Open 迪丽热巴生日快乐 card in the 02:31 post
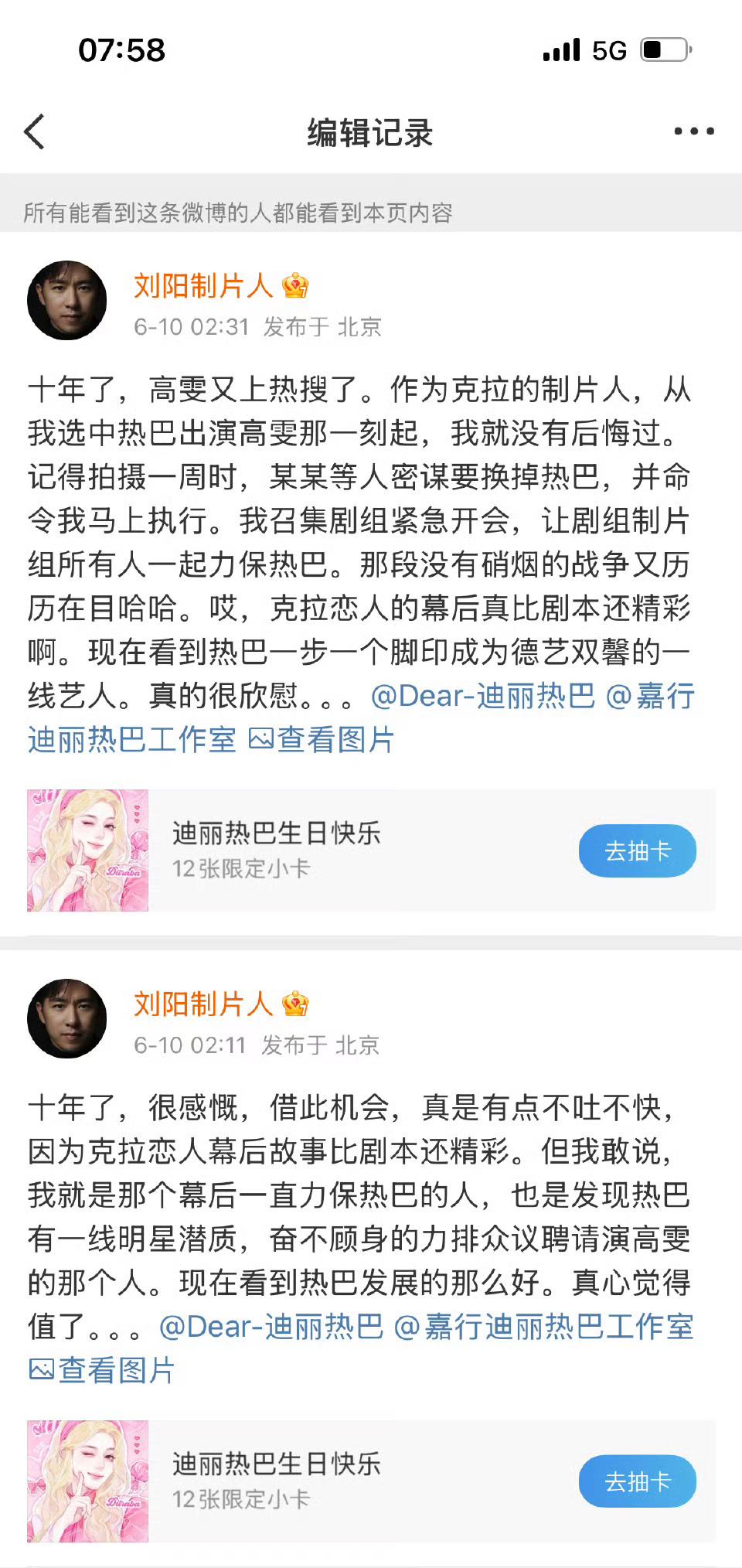 point(371,850)
